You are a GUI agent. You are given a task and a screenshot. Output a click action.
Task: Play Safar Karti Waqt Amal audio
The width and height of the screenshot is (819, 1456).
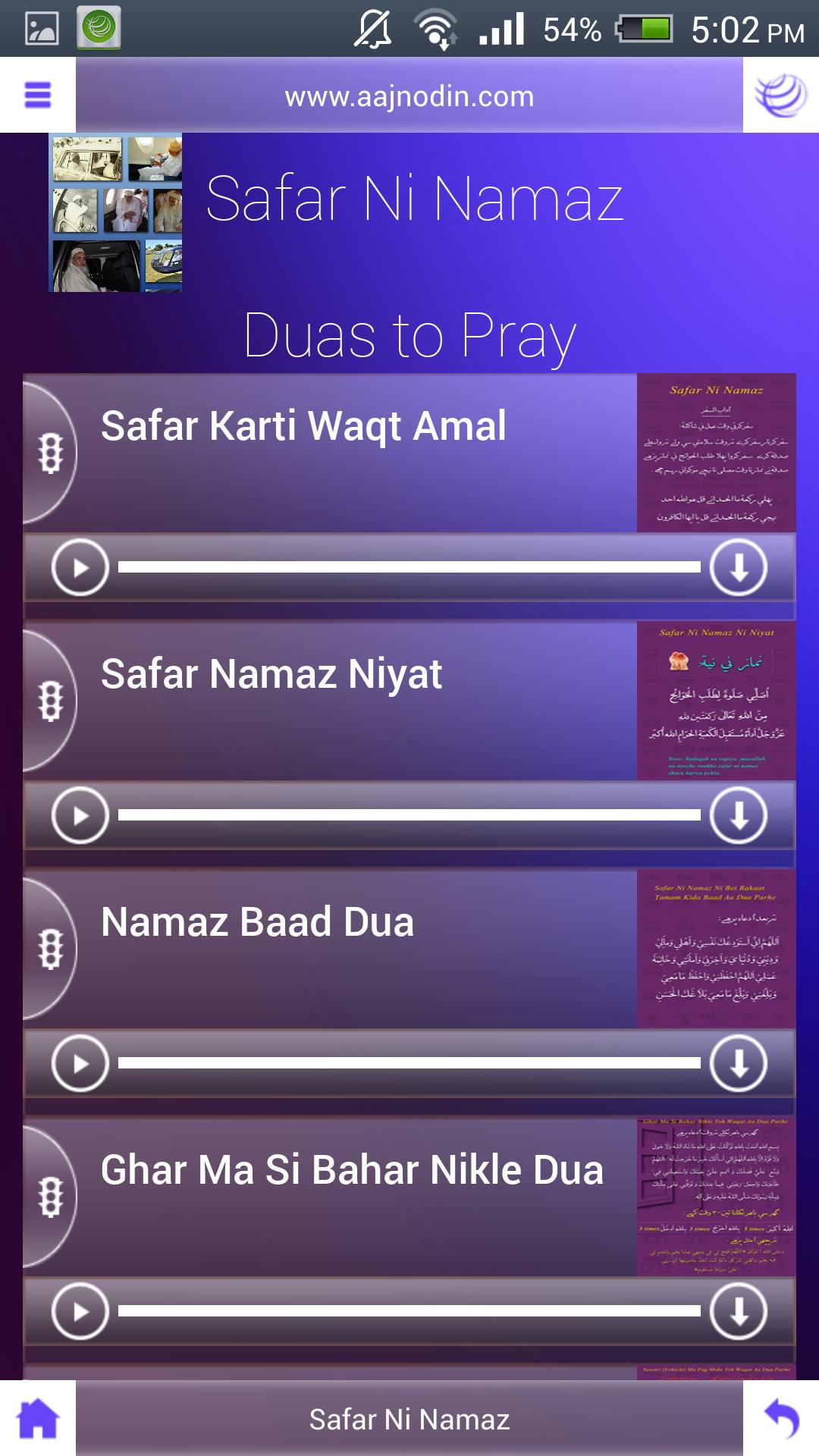pyautogui.click(x=80, y=567)
